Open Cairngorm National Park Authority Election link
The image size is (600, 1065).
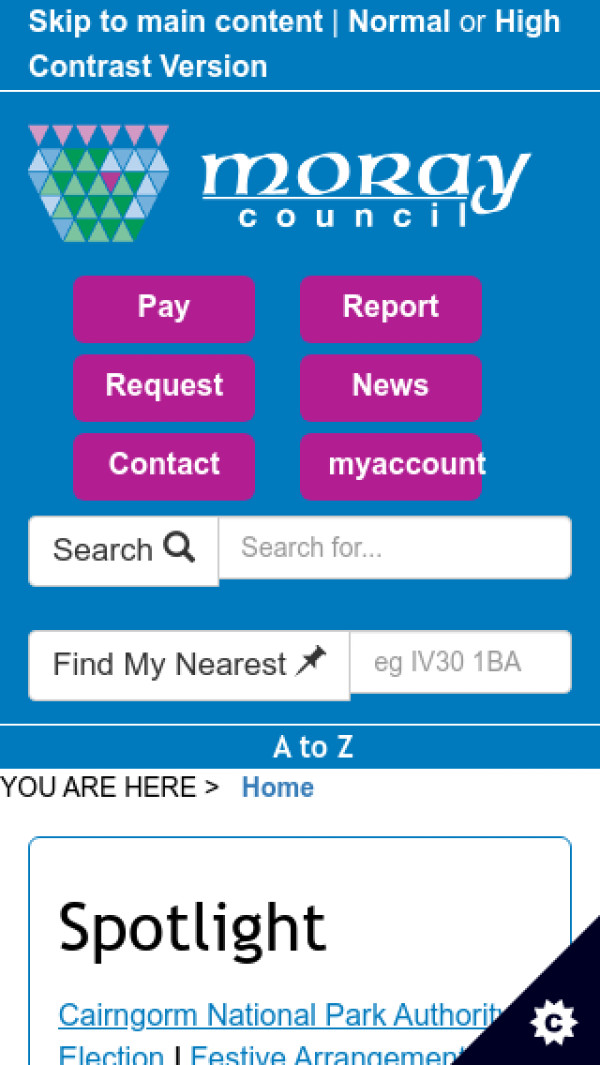[x=278, y=1016]
